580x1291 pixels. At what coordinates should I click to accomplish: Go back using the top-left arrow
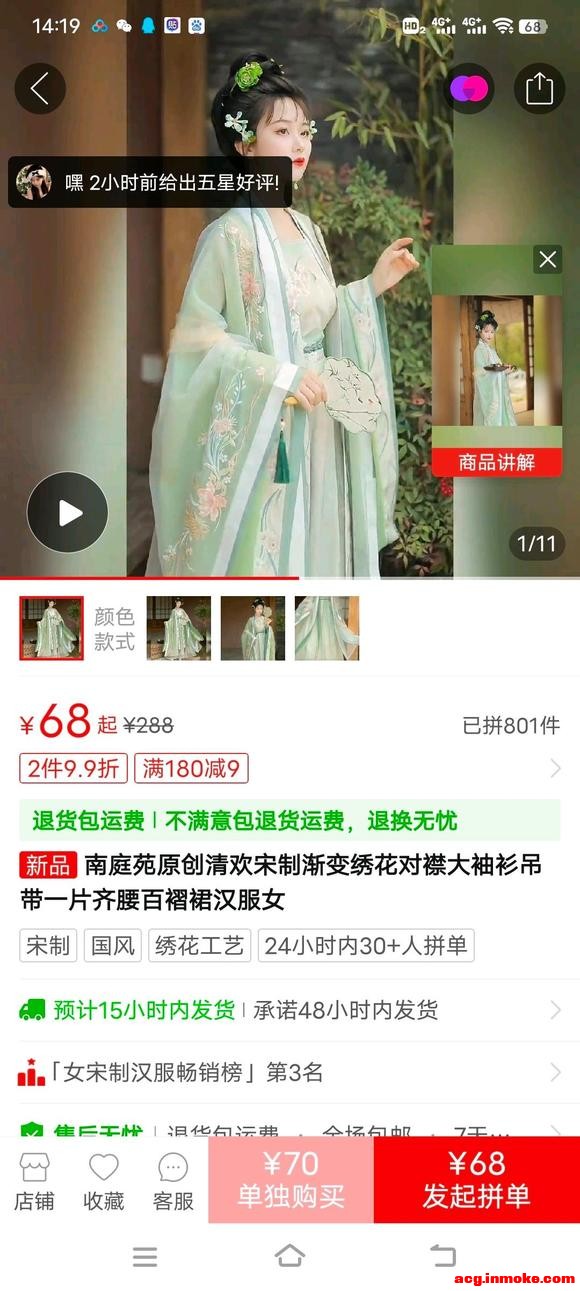click(x=40, y=89)
